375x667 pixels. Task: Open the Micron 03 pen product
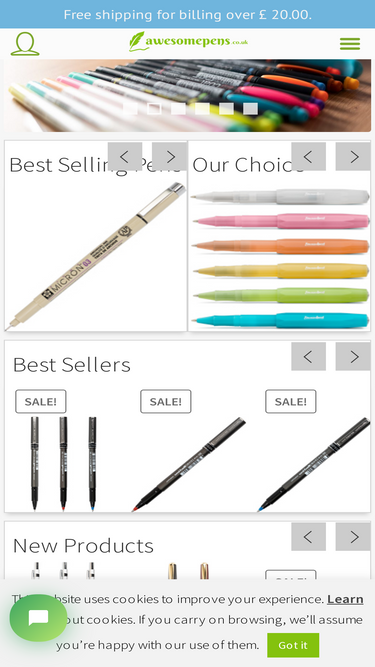click(96, 257)
